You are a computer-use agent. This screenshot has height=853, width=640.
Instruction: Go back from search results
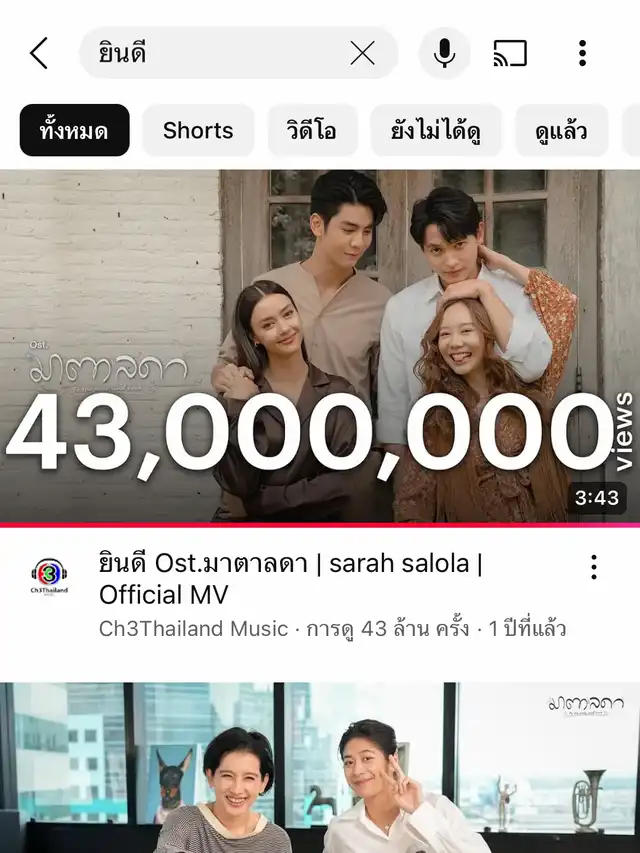tap(39, 53)
